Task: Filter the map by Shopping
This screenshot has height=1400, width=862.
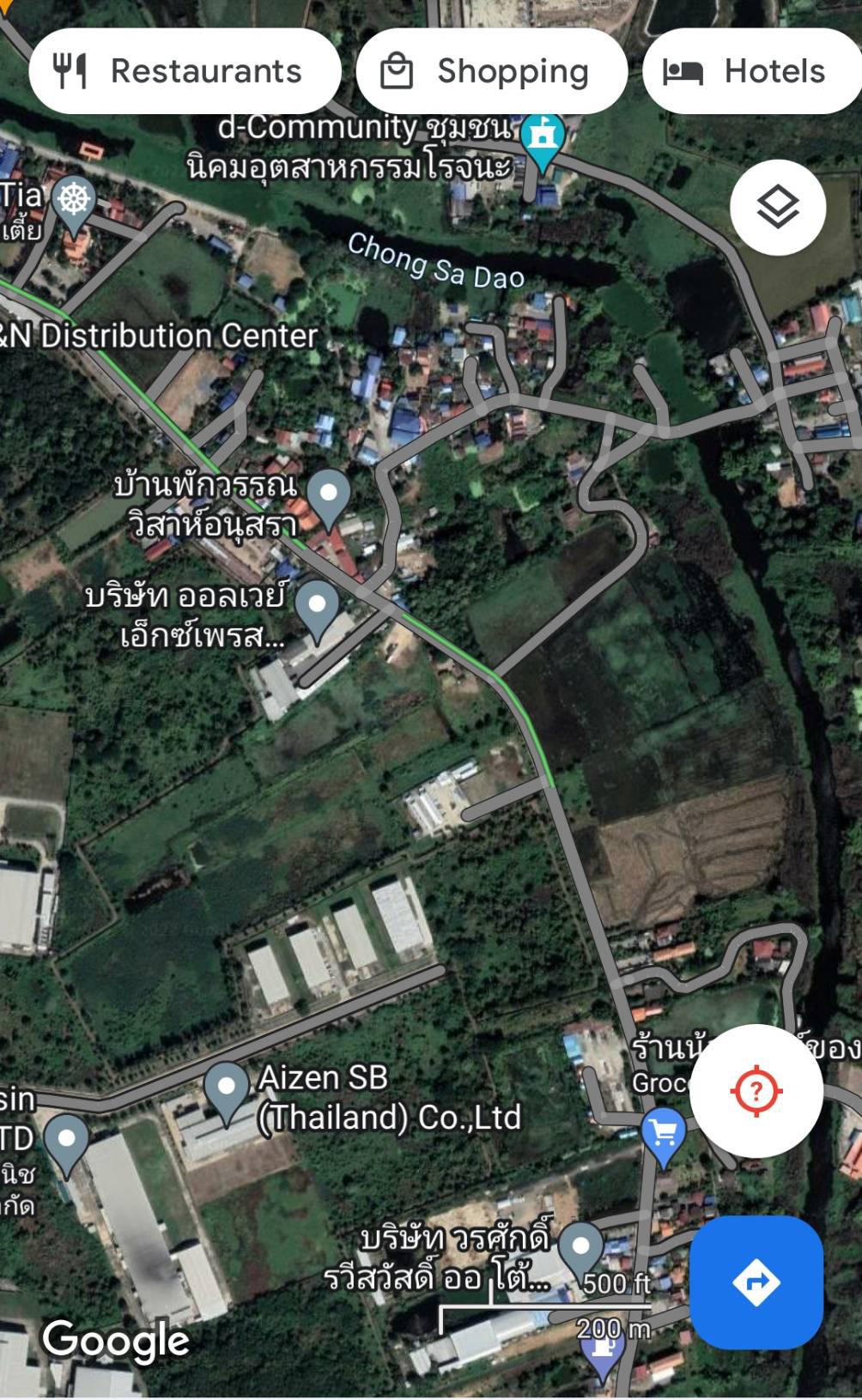Action: pos(491,71)
